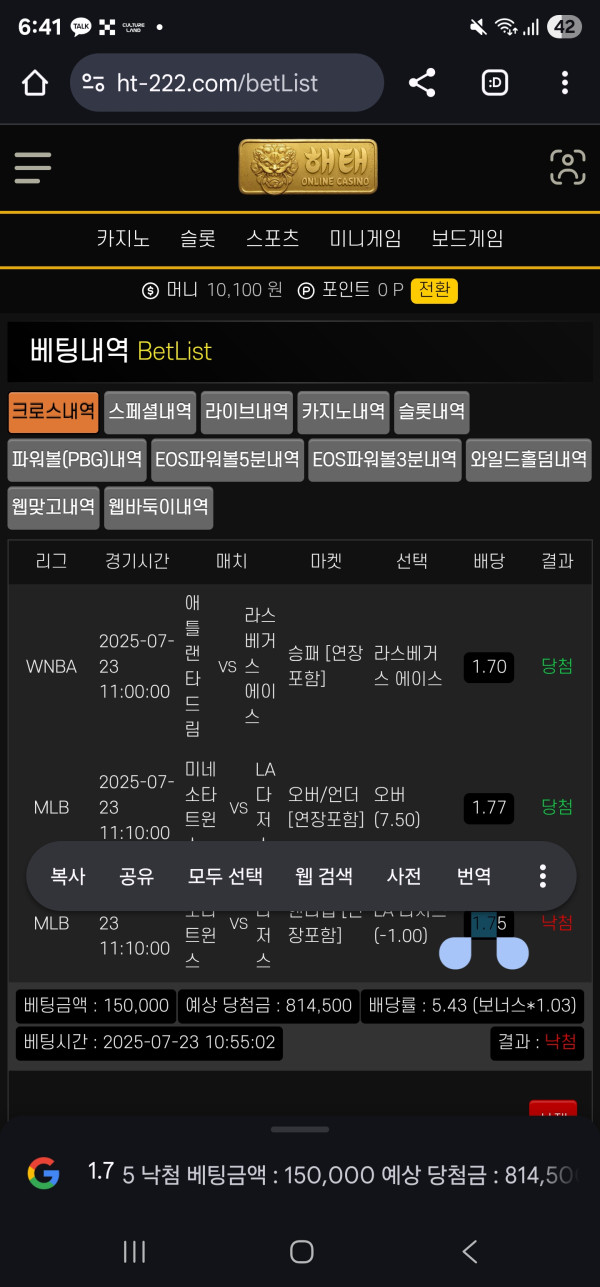
Task: Go back with the system back button
Action: [469, 1251]
